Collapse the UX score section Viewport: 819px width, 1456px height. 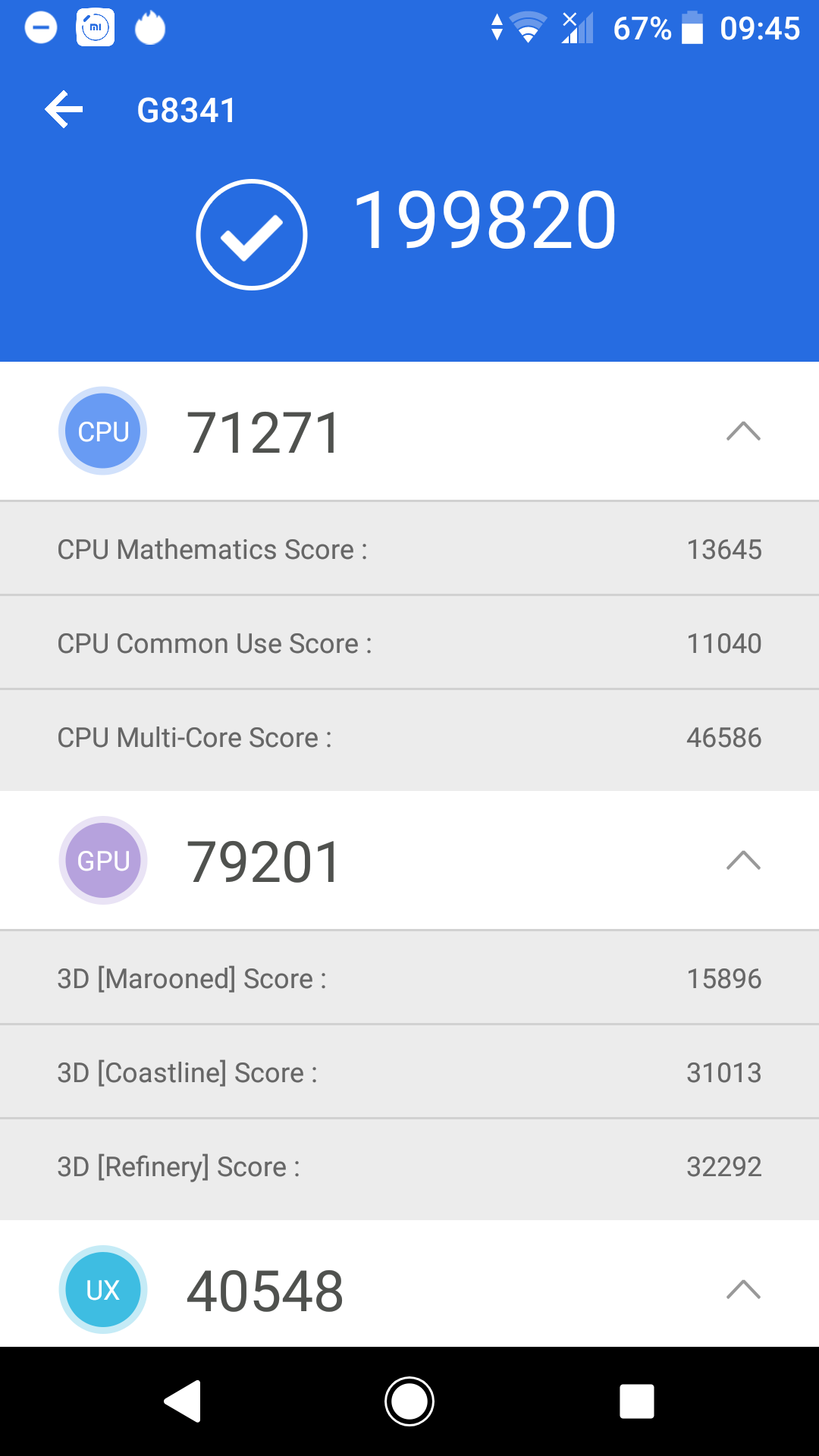(743, 1289)
